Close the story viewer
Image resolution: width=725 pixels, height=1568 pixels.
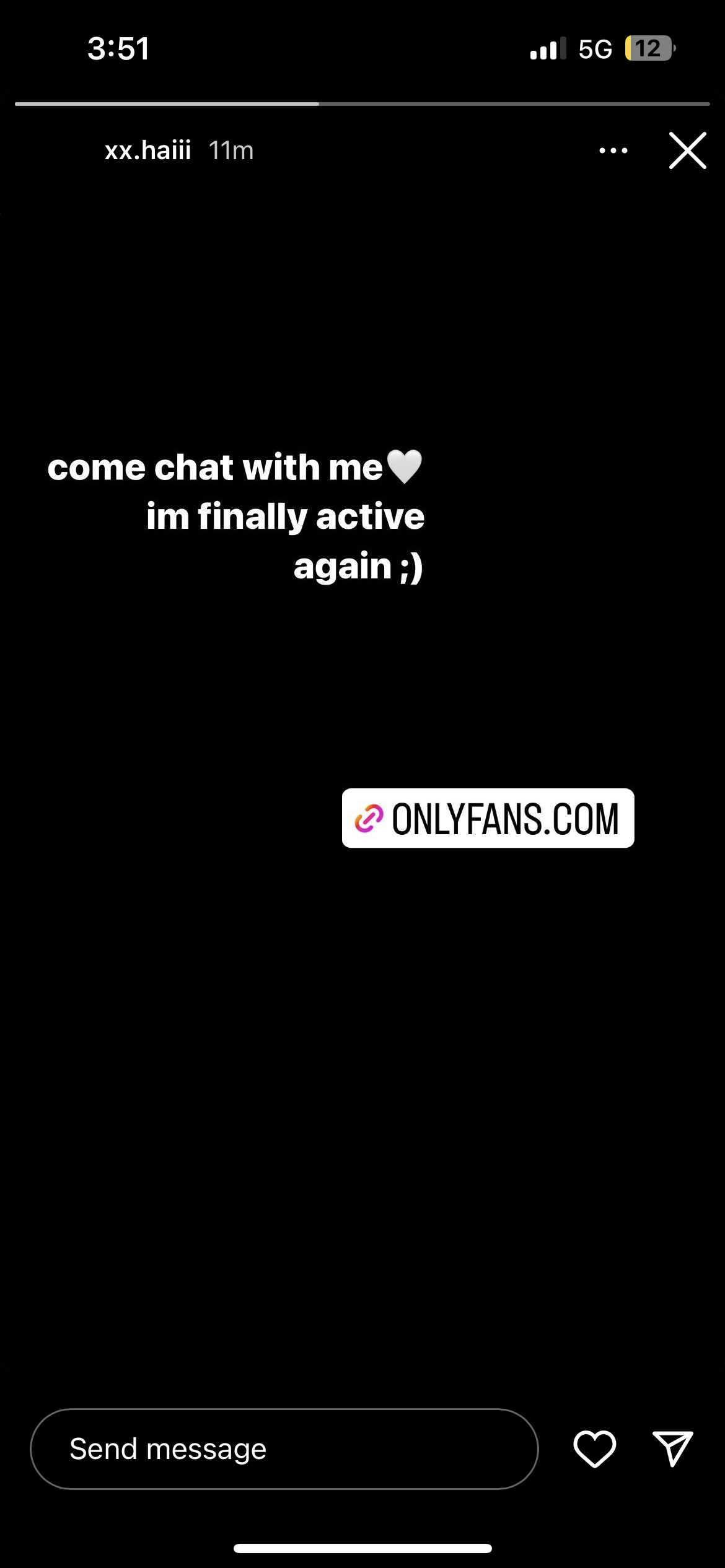[x=687, y=150]
